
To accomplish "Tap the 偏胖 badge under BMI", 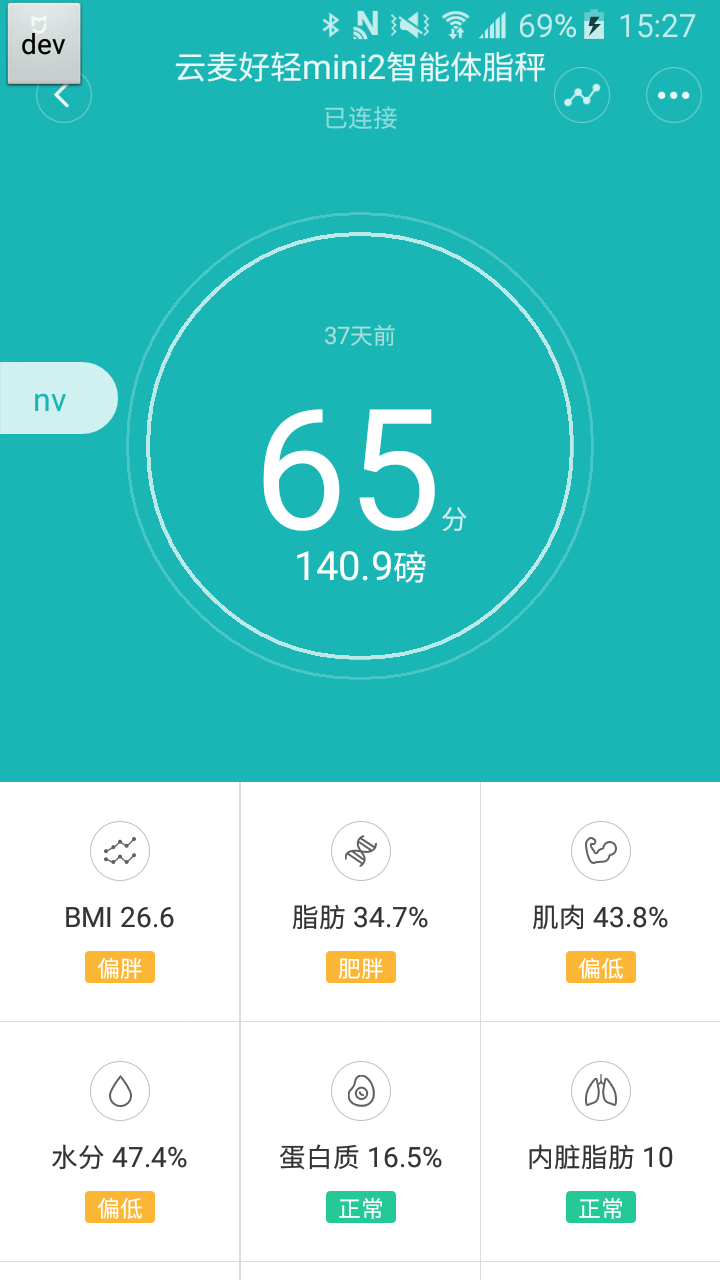I will pos(119,967).
